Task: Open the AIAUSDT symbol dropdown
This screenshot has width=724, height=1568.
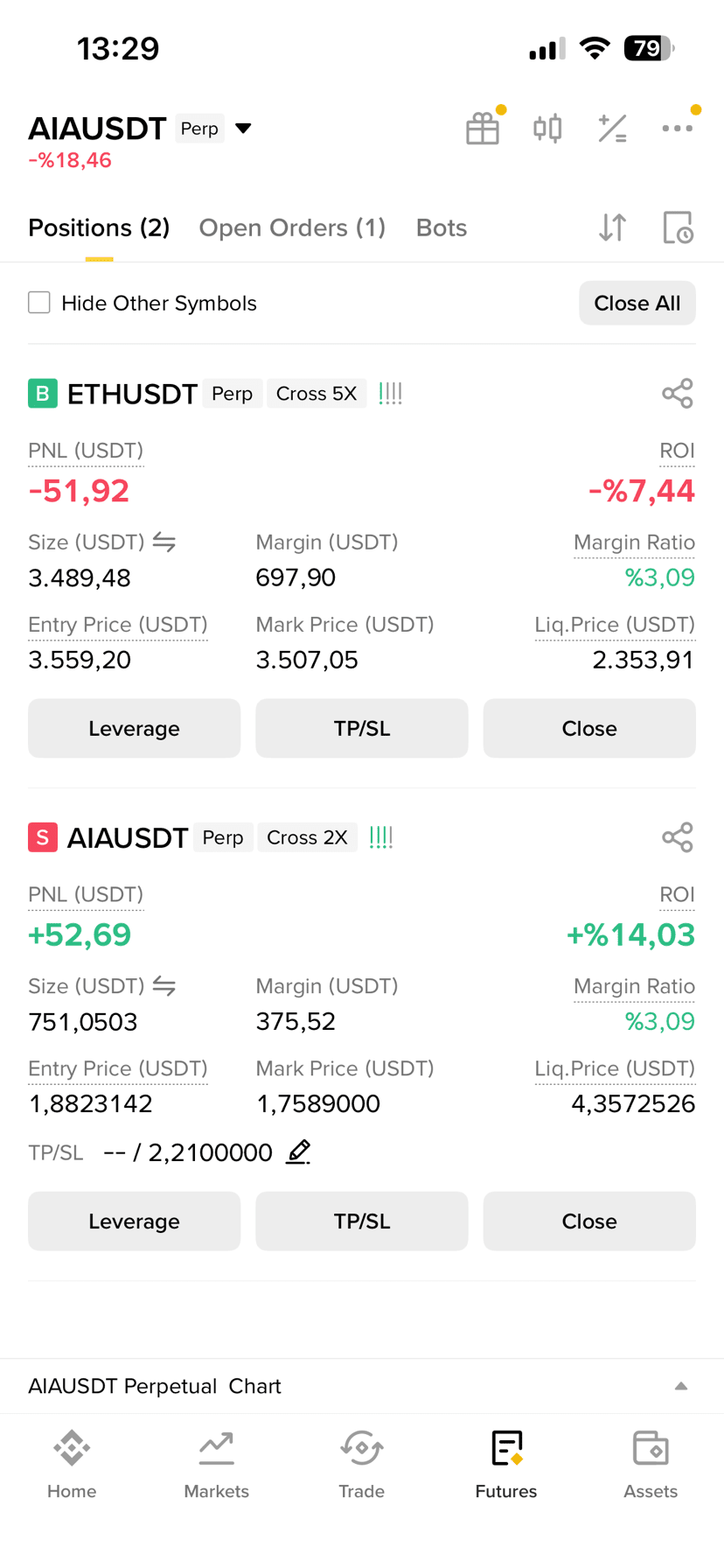Action: [x=243, y=129]
